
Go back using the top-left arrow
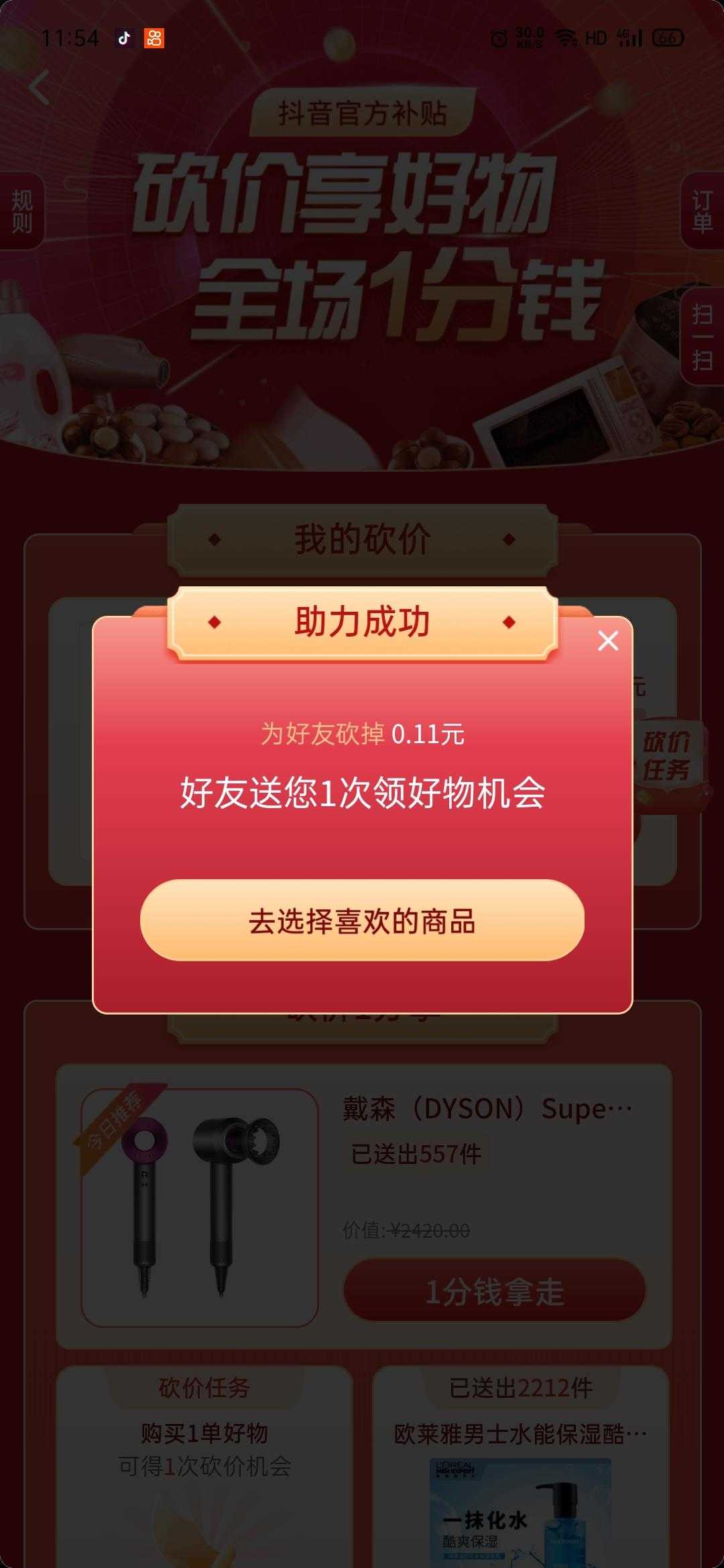40,88
